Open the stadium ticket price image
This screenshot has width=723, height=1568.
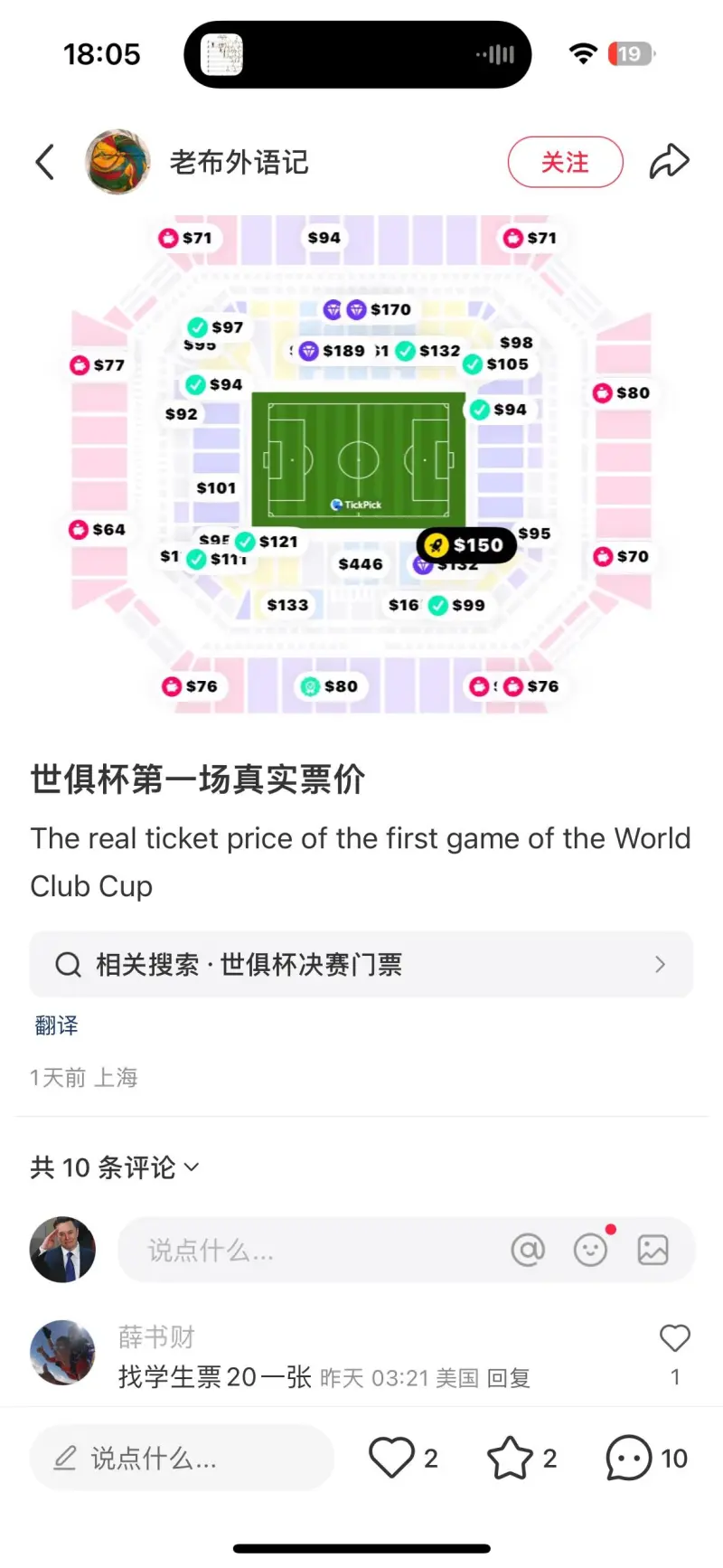(x=361, y=463)
